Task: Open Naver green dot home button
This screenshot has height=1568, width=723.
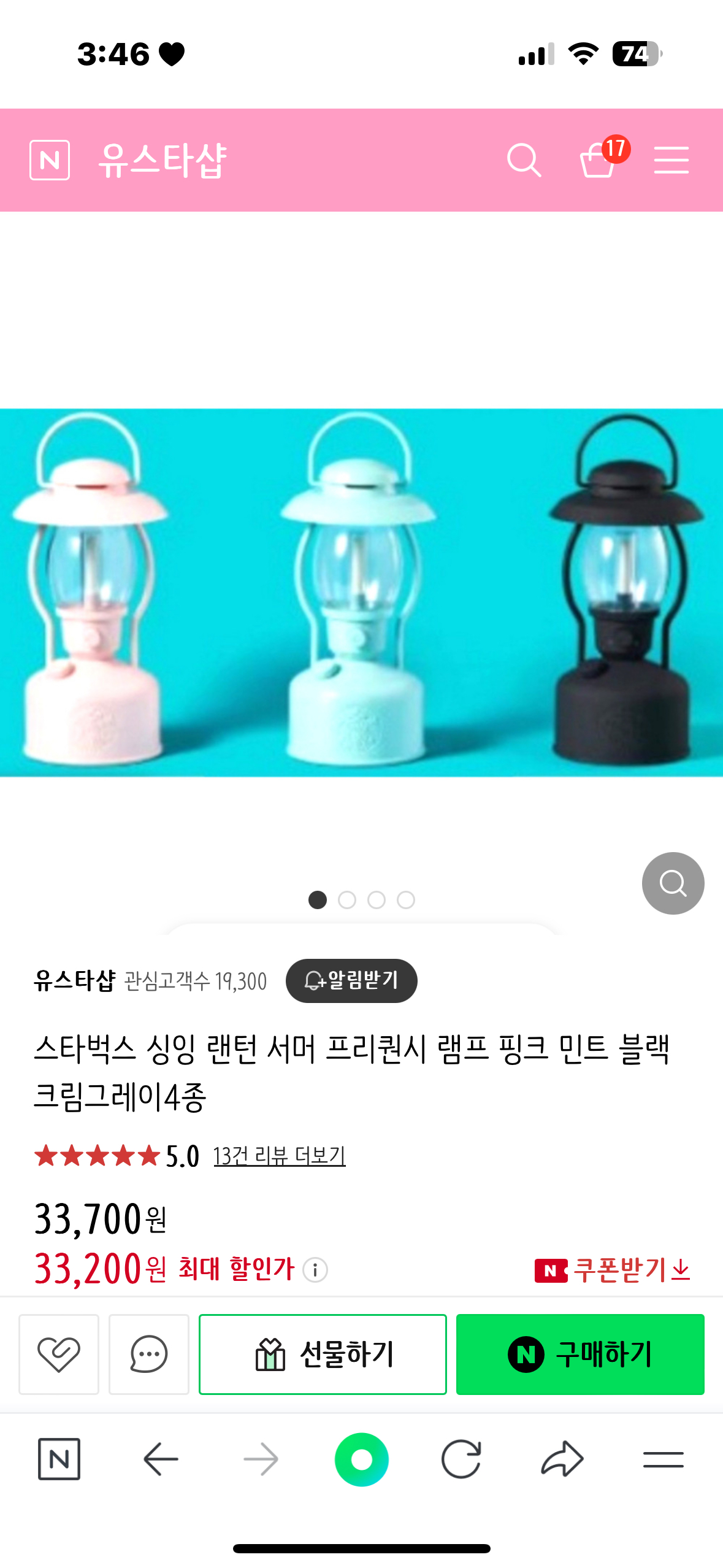Action: tap(361, 1459)
